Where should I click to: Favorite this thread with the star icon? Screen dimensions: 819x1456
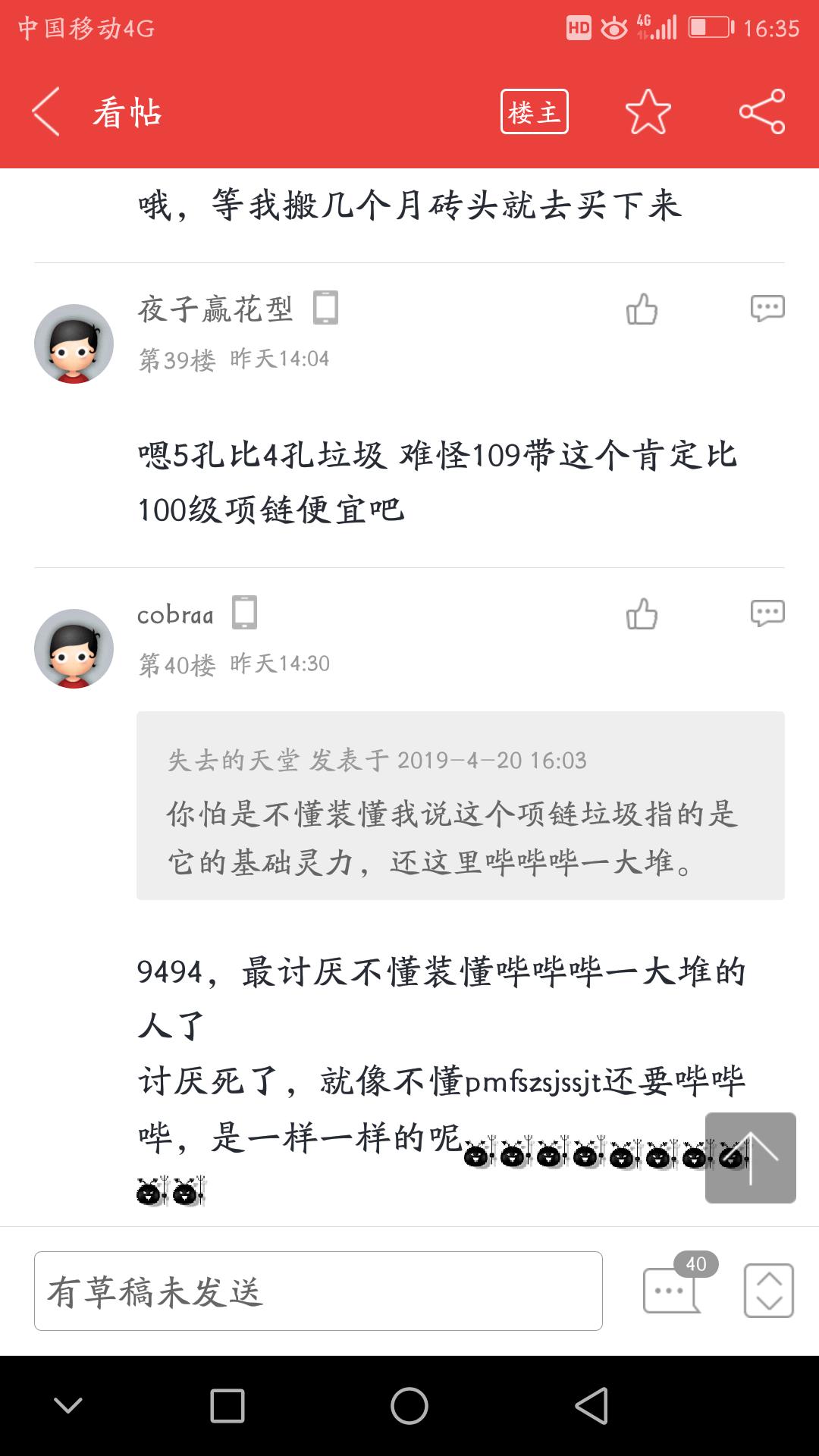tap(648, 112)
